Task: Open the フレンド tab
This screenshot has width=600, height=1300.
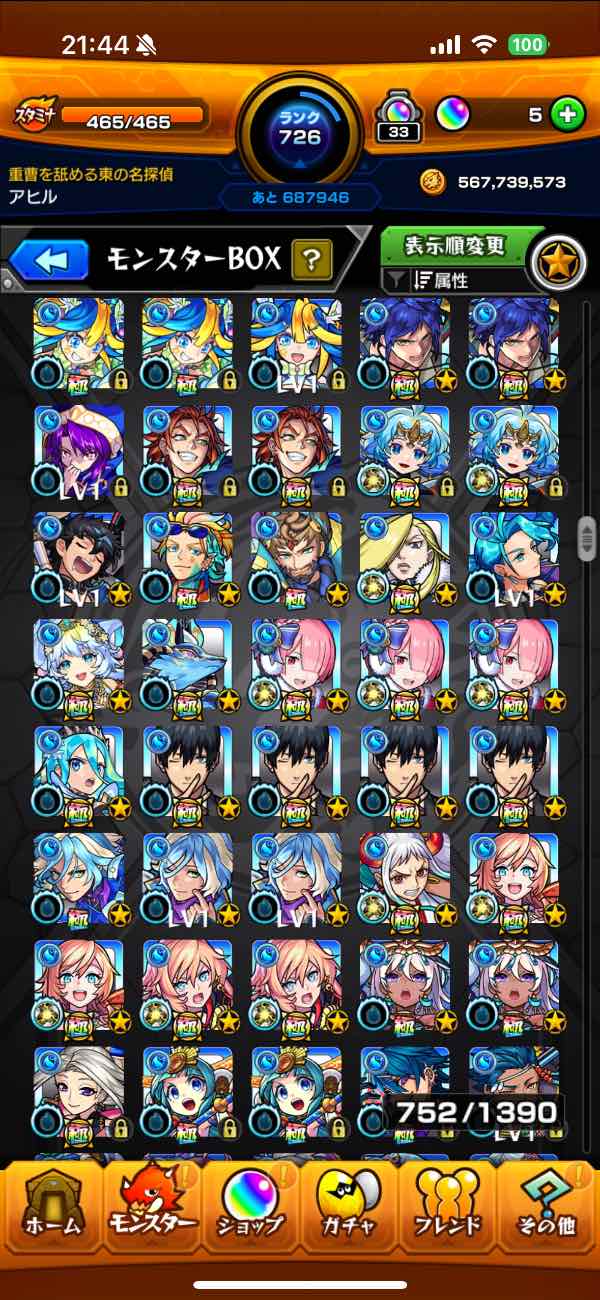Action: point(447,1209)
